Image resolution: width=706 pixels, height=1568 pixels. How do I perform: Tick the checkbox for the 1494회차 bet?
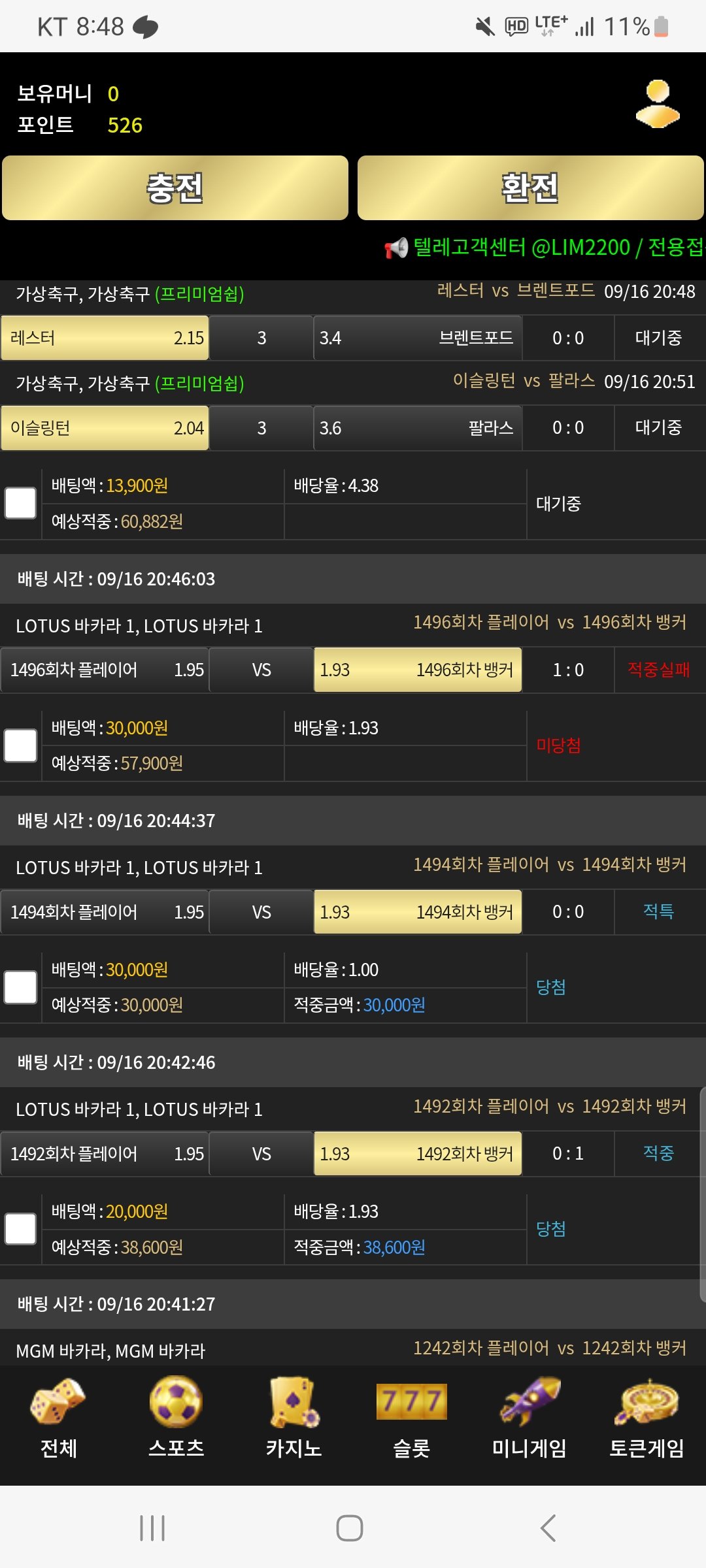coord(20,987)
